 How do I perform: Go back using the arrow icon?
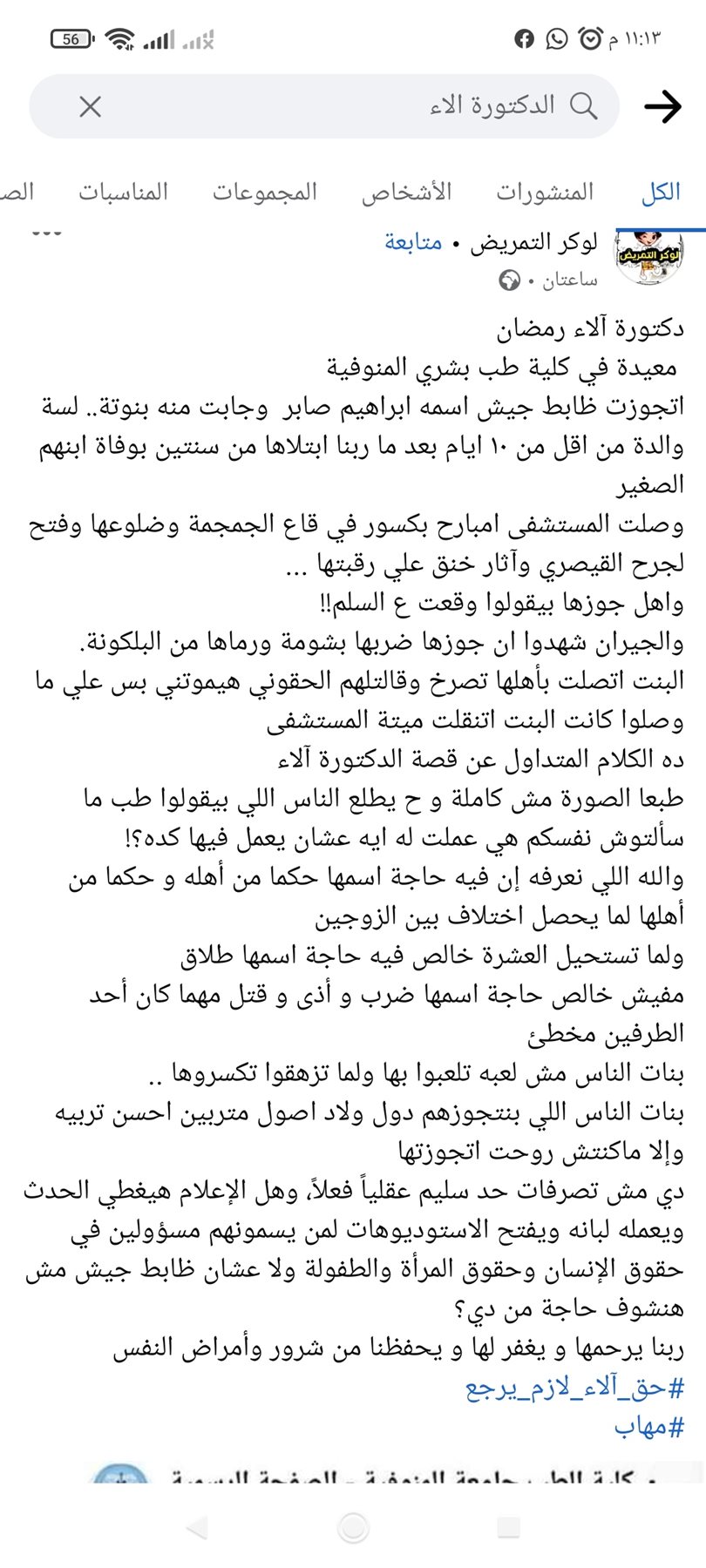pyautogui.click(x=662, y=106)
